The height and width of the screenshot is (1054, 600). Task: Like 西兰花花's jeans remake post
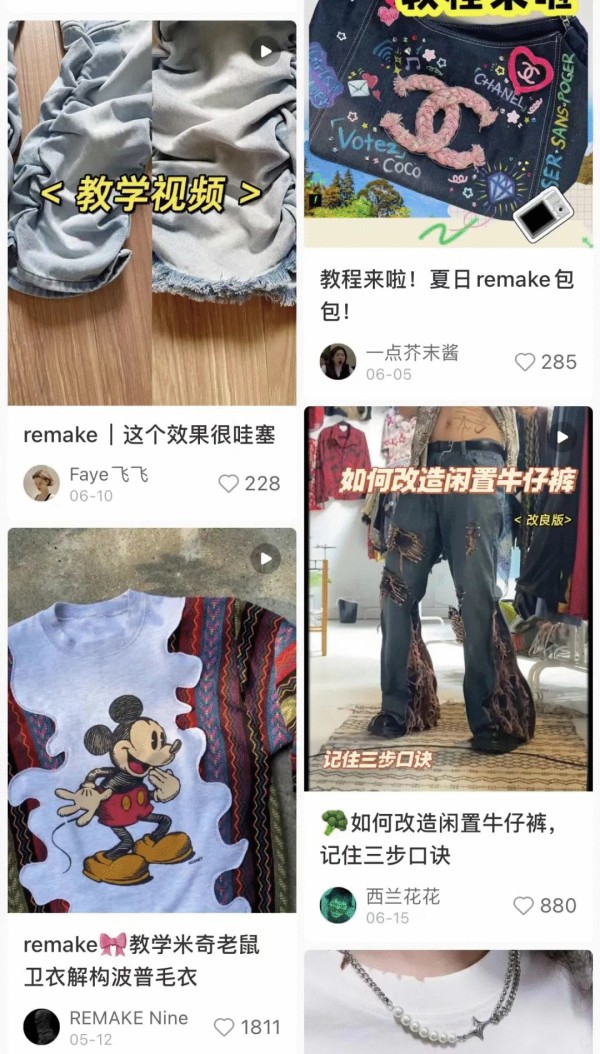pos(524,906)
